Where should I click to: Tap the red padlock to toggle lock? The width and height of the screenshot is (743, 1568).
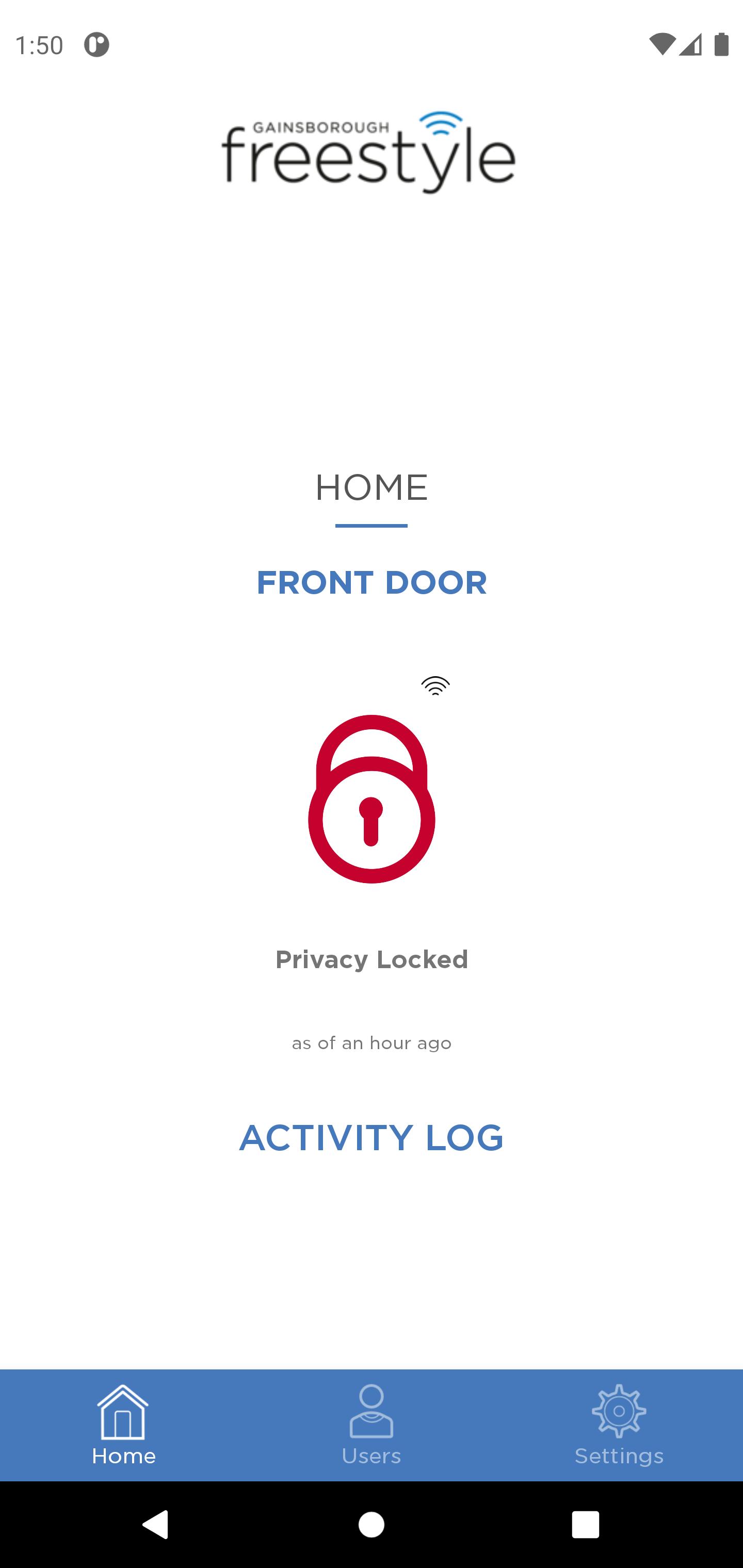click(x=372, y=798)
